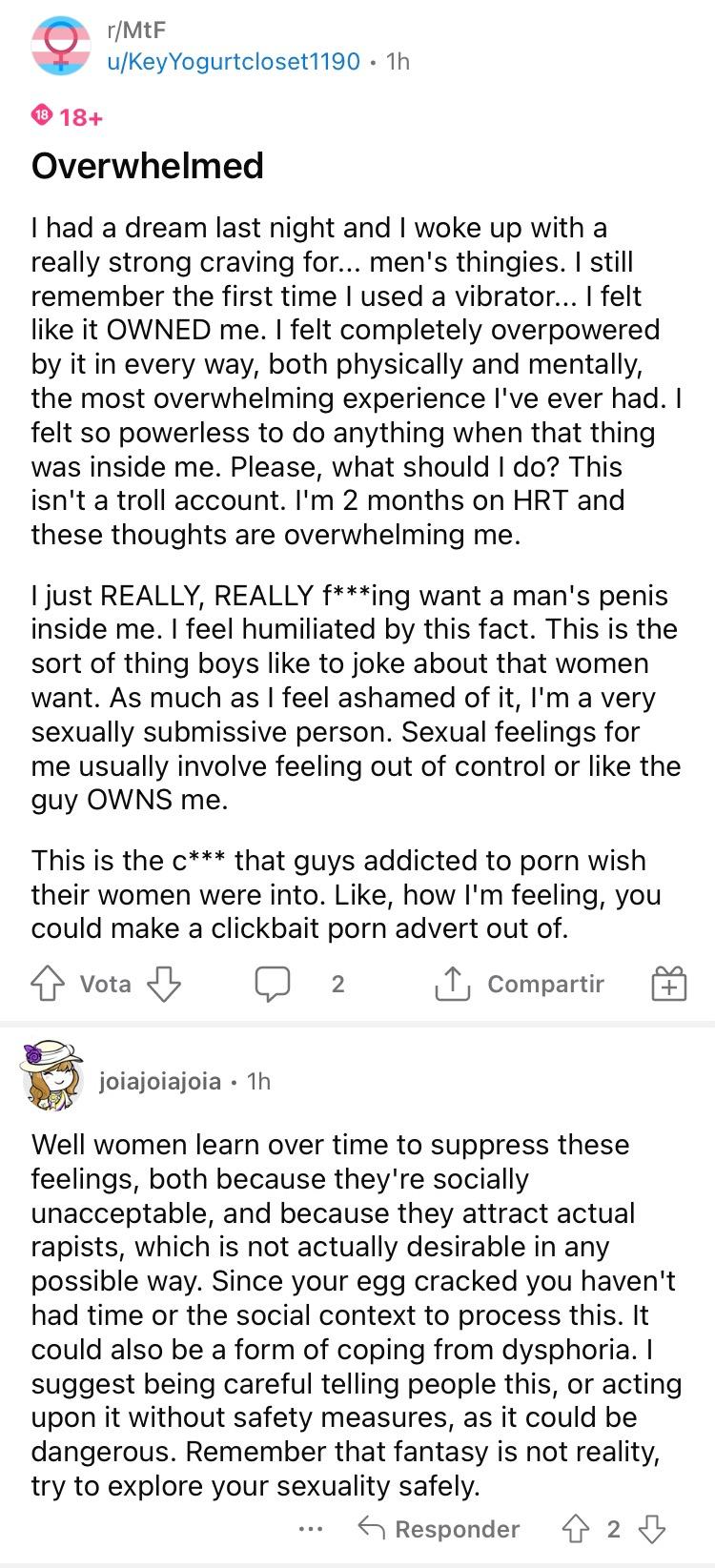Give an award with the gift icon
The image size is (715, 1568).
tap(668, 984)
